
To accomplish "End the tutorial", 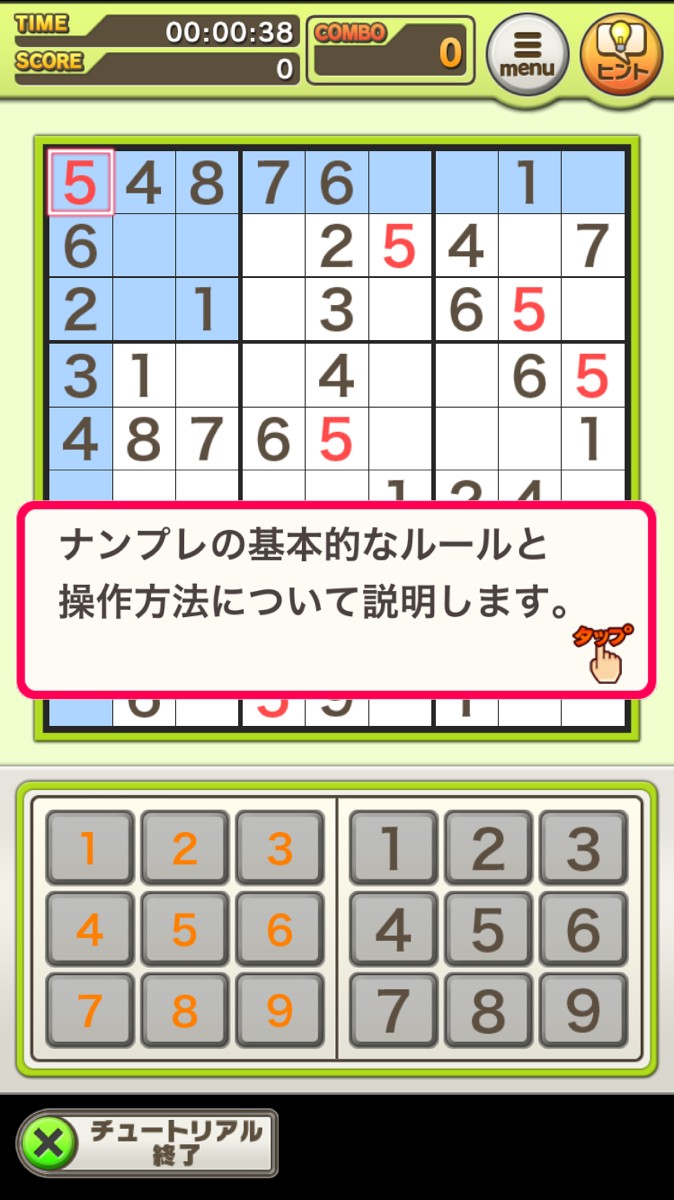I will click(x=147, y=1142).
